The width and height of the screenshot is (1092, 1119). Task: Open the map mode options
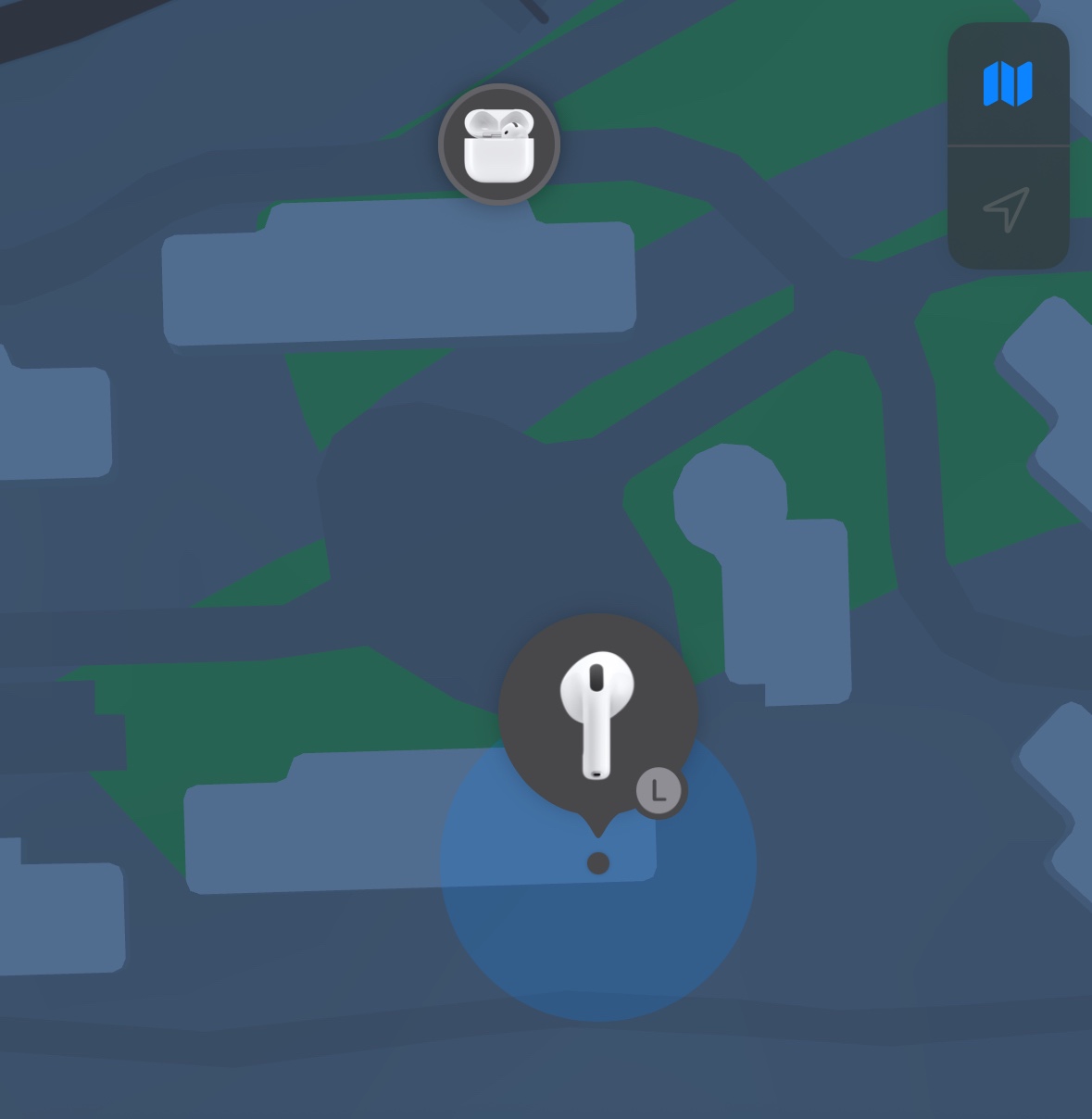tap(1008, 84)
